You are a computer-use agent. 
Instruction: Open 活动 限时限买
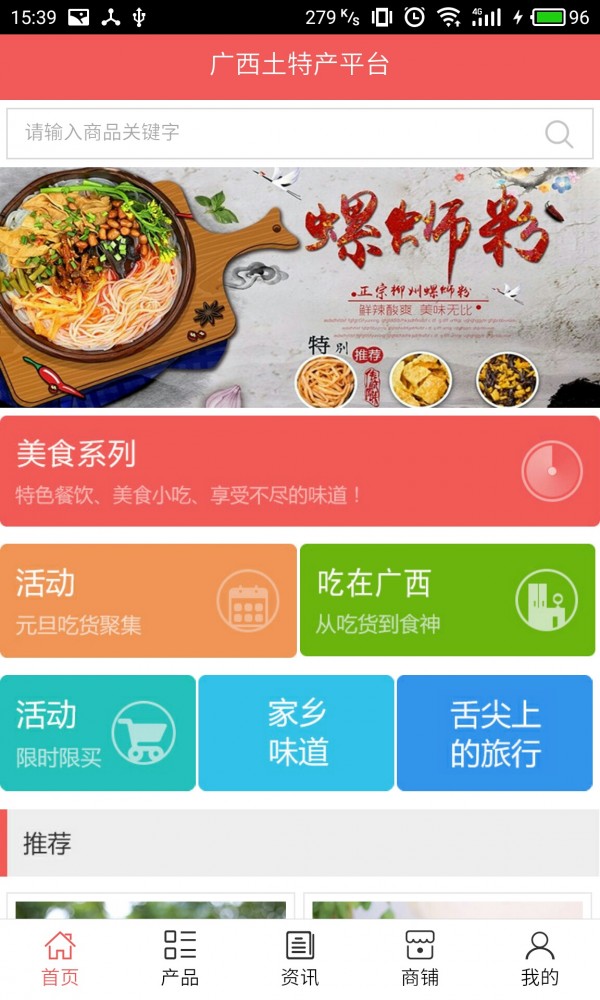point(98,733)
